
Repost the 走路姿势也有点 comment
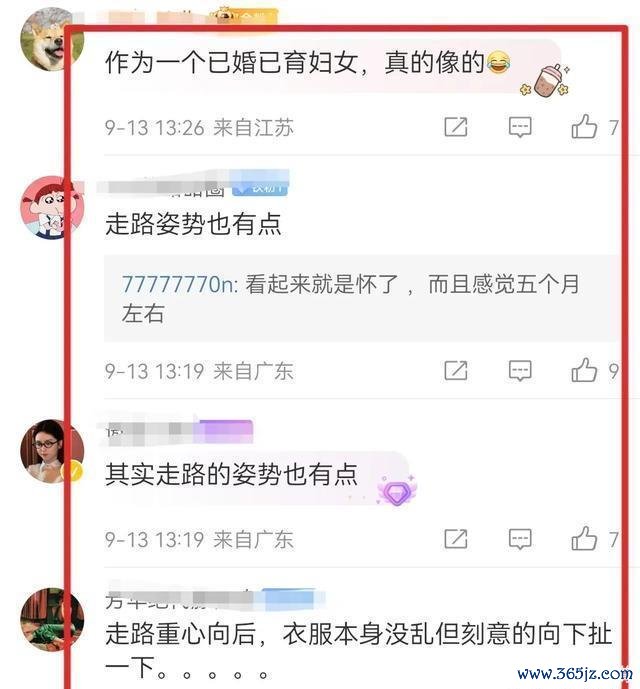455,371
